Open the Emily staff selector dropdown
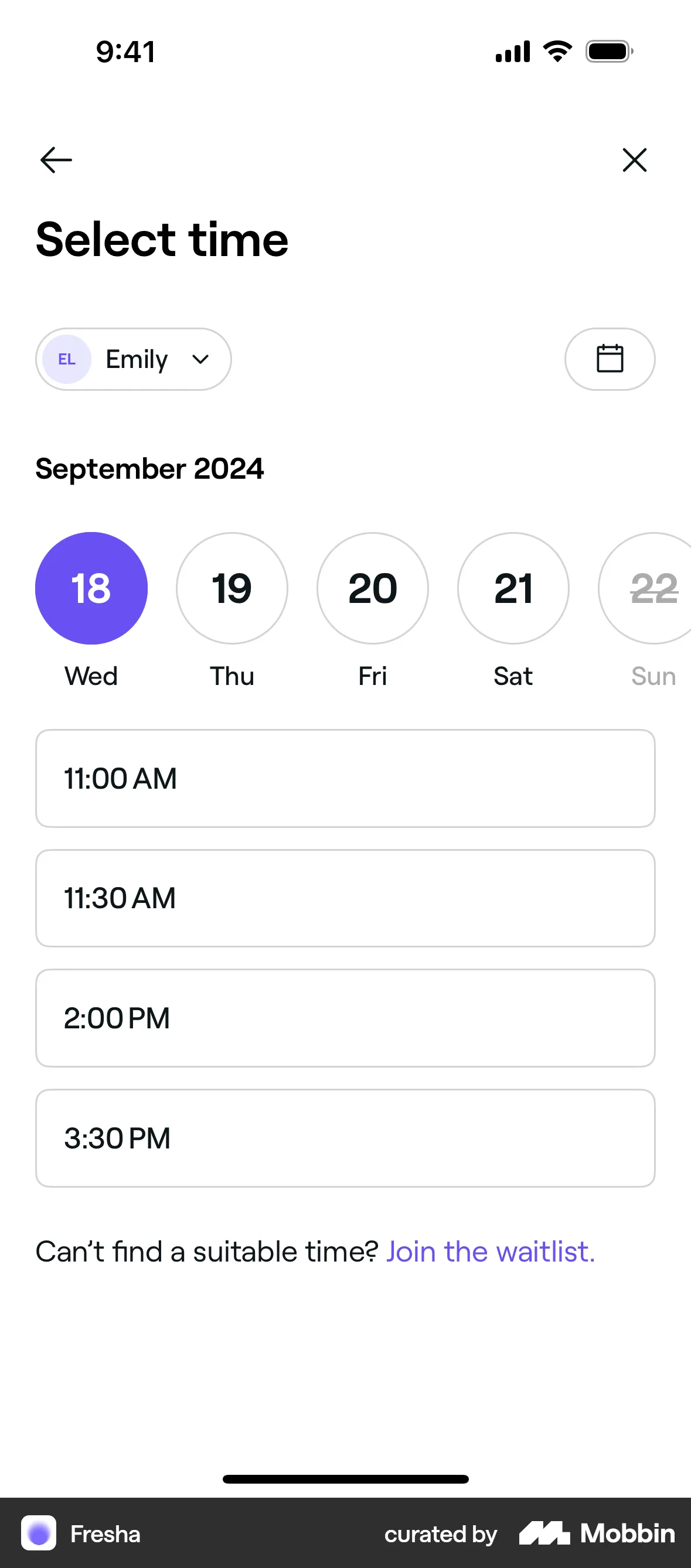This screenshot has height=1568, width=691. click(133, 359)
